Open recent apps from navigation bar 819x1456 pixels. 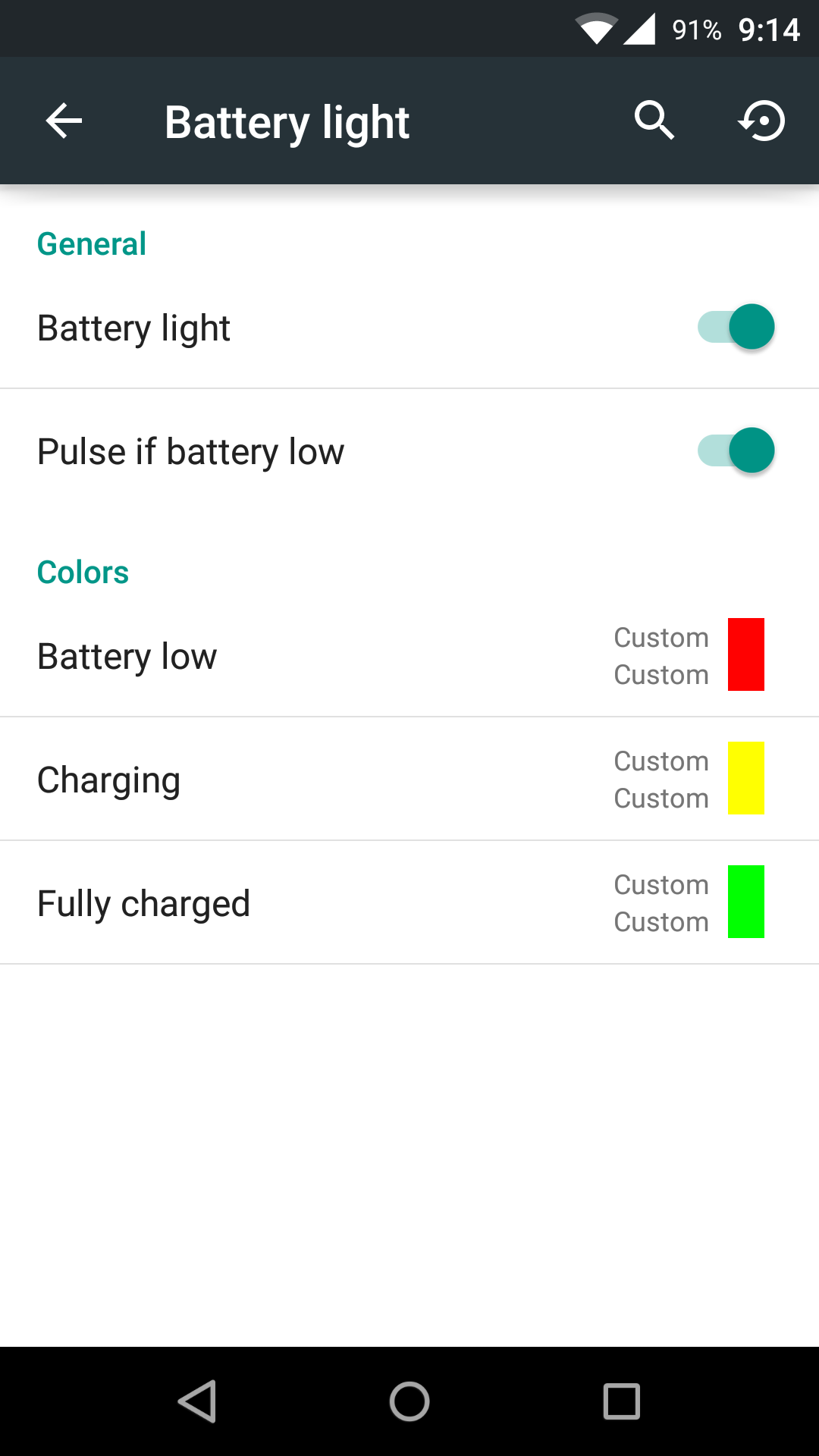coord(622,1401)
